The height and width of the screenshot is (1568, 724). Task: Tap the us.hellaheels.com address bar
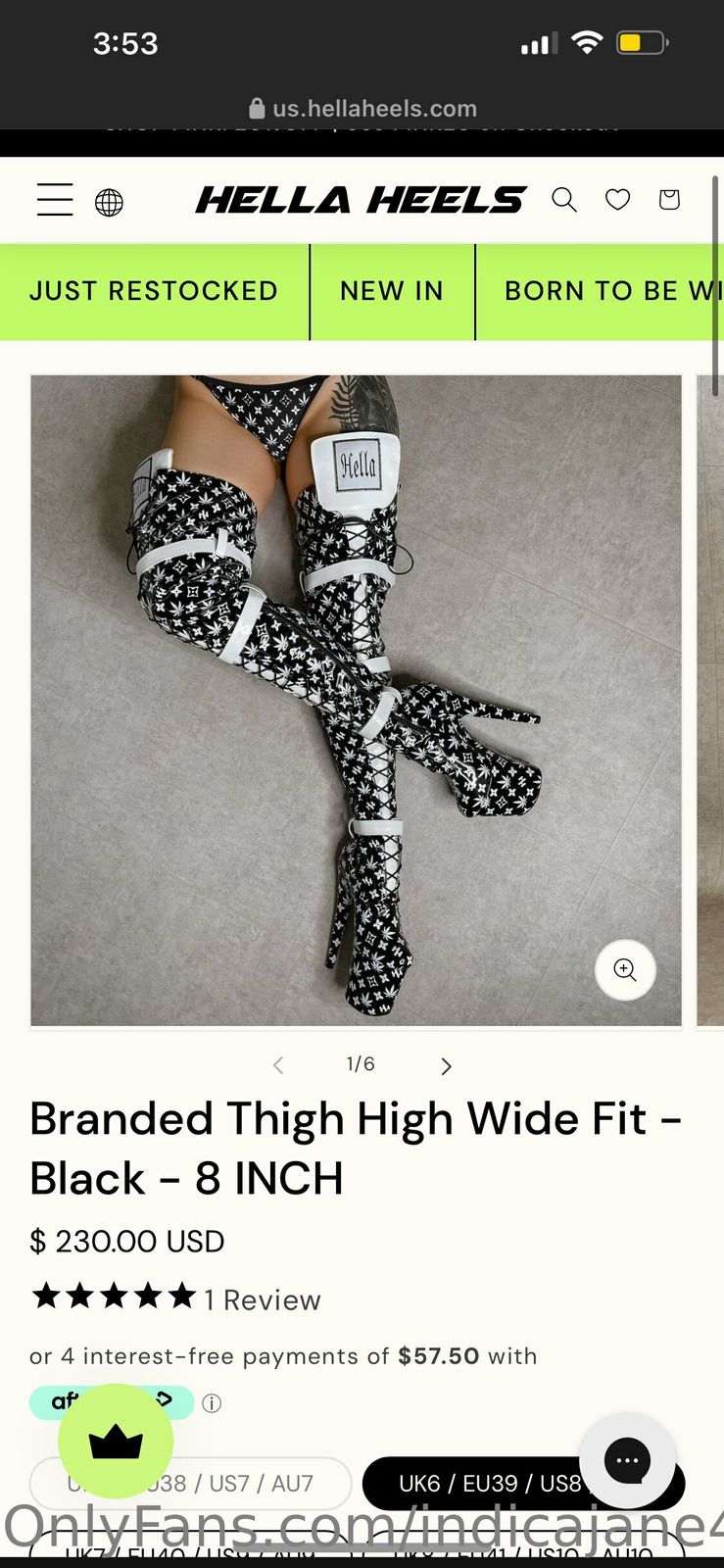[362, 108]
